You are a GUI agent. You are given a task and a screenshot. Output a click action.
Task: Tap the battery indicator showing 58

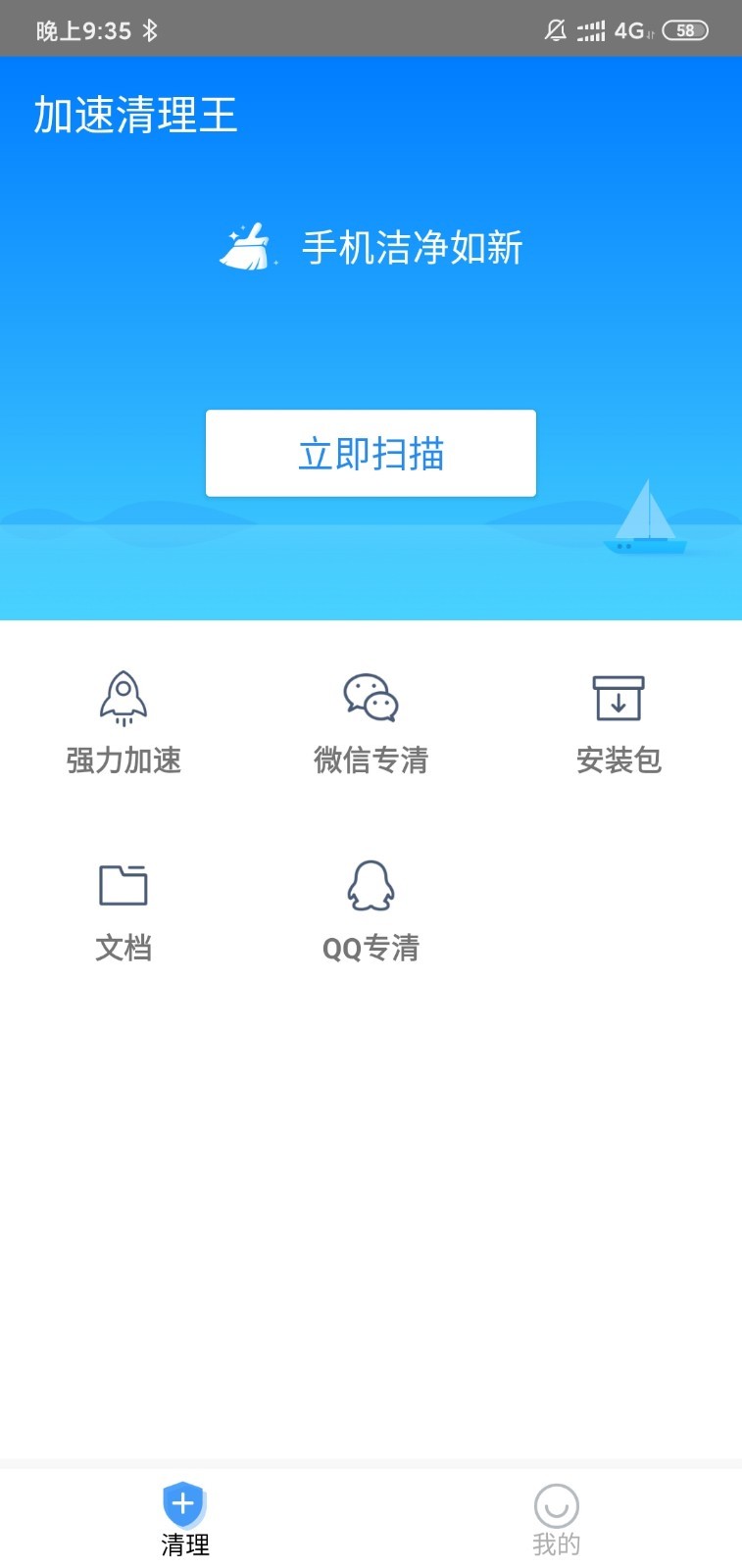pos(685,29)
